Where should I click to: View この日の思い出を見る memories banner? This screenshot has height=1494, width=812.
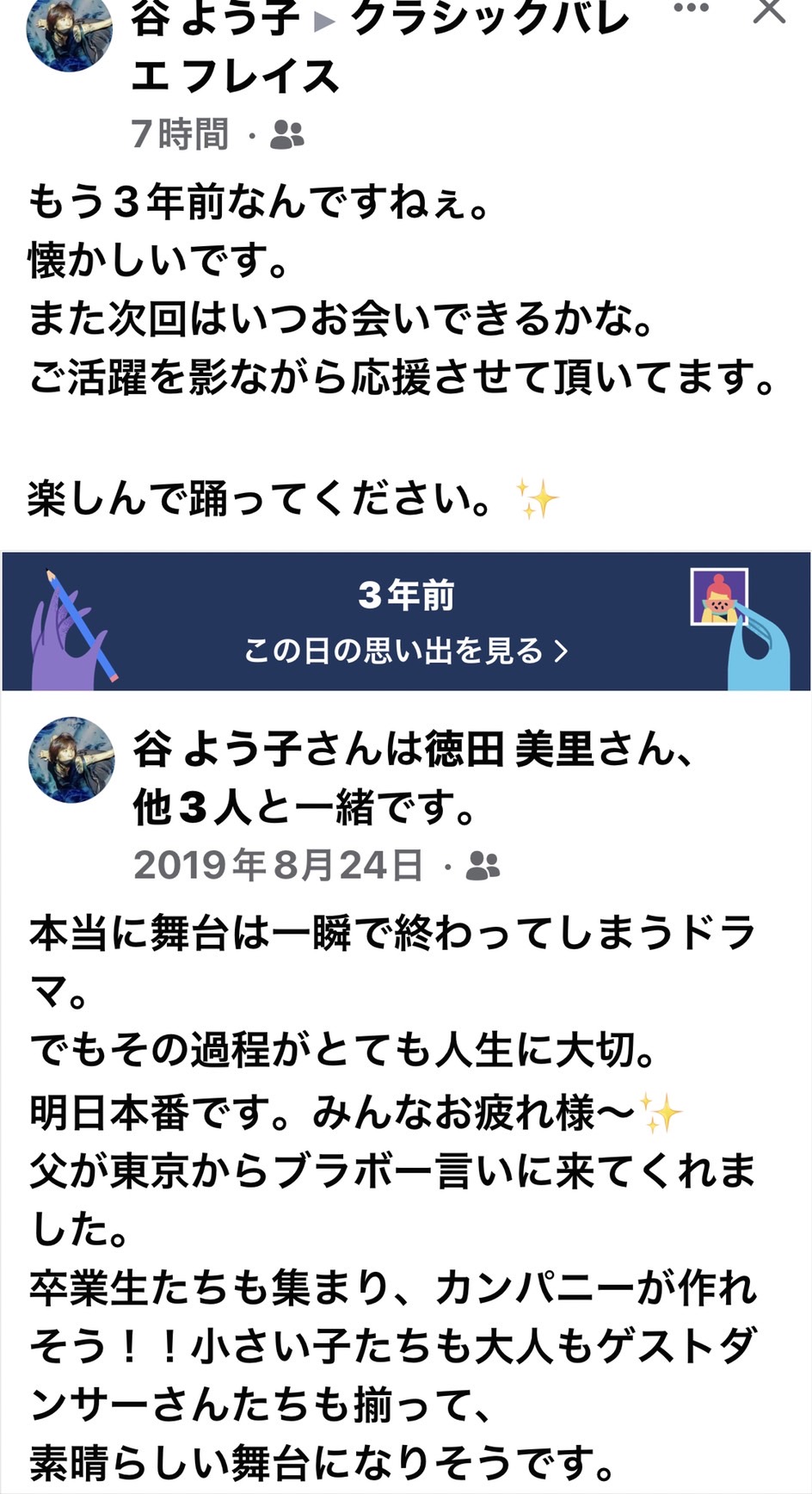click(x=406, y=621)
